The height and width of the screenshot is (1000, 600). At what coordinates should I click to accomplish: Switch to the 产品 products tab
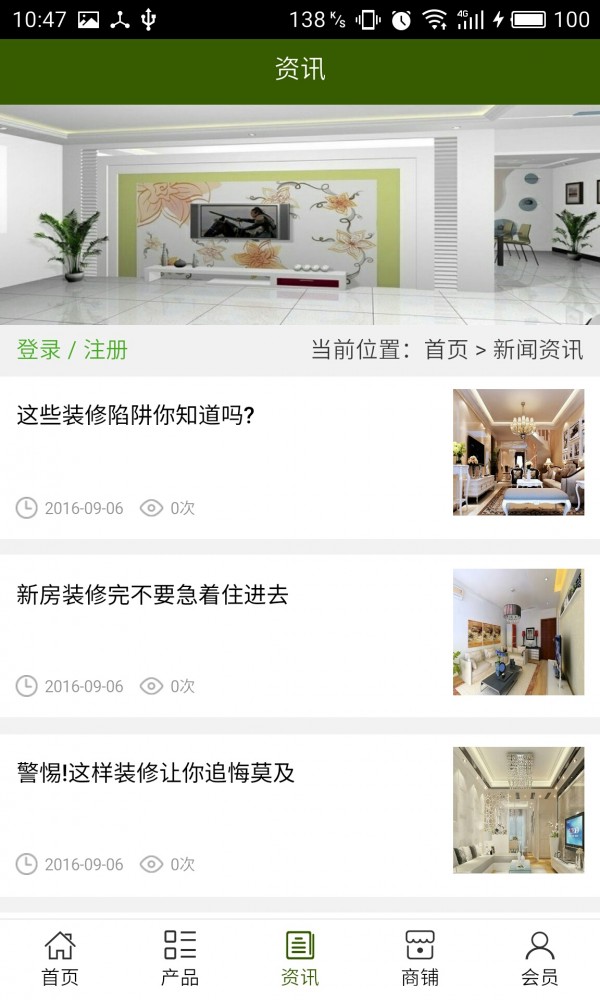coord(180,958)
